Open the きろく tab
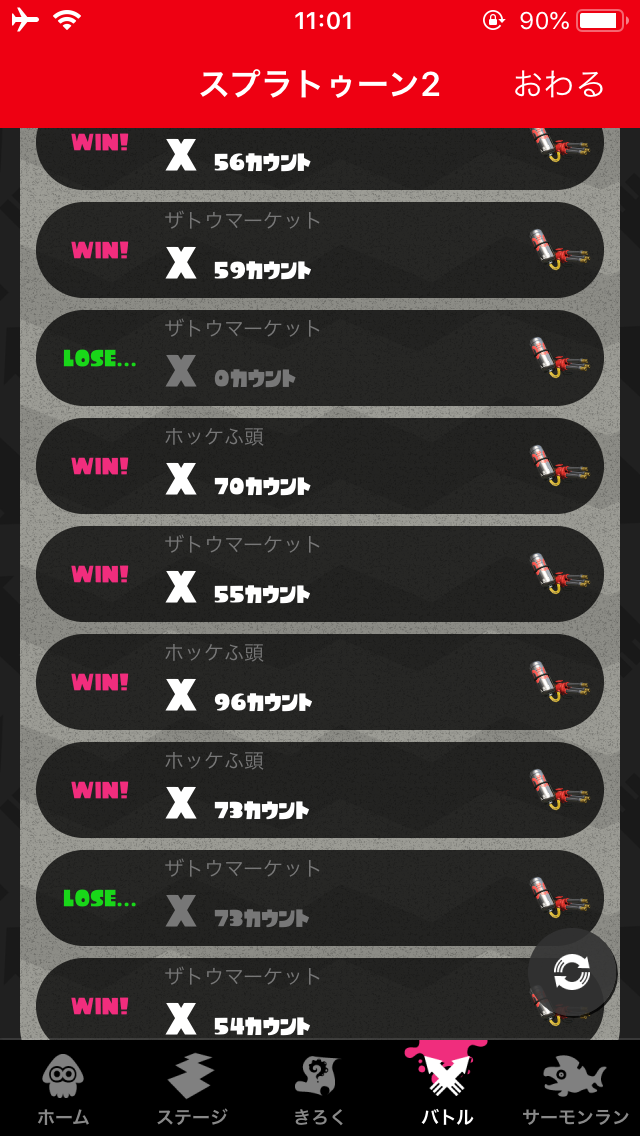This screenshot has width=640, height=1136. point(319,1090)
